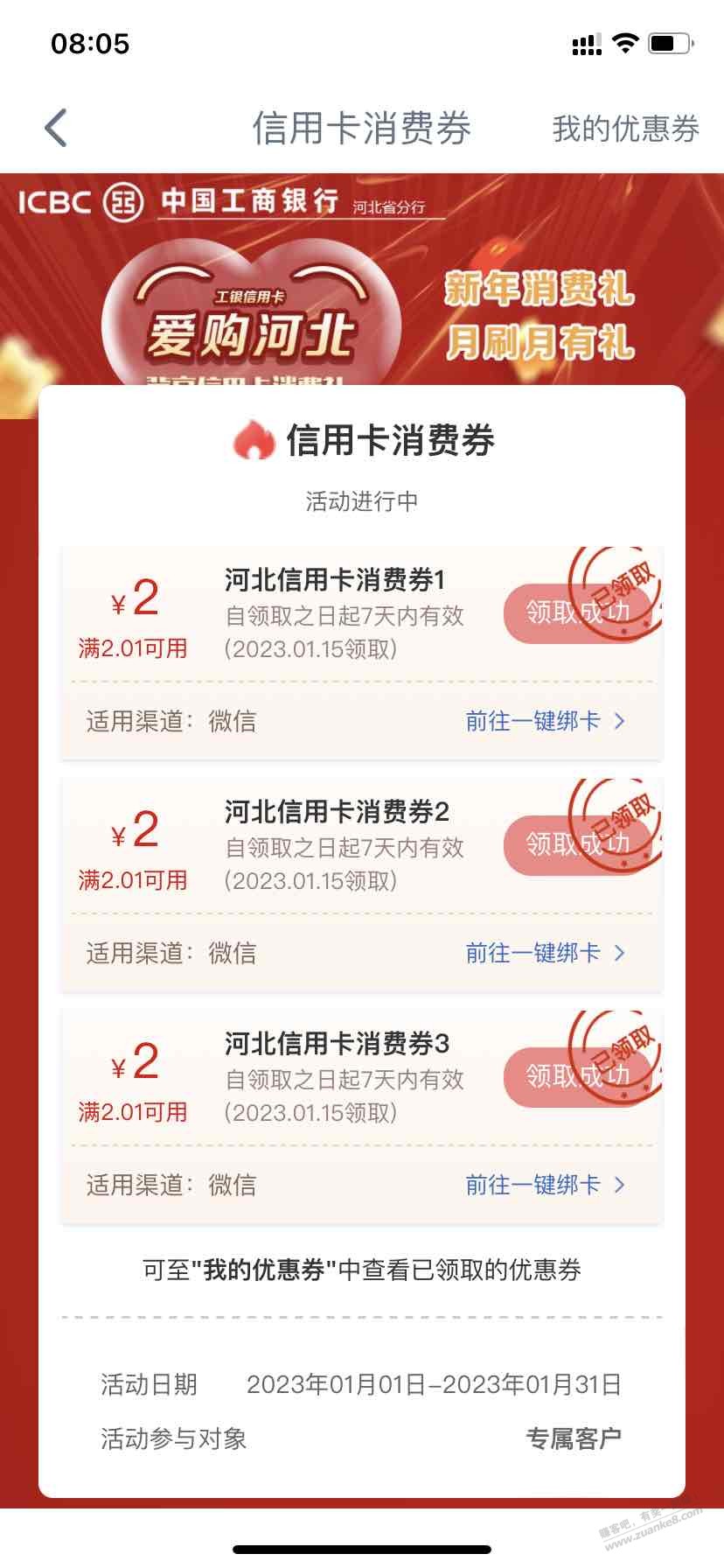Tap 前往一键绑卡 for 河北信用卡消费券2

pyautogui.click(x=544, y=953)
